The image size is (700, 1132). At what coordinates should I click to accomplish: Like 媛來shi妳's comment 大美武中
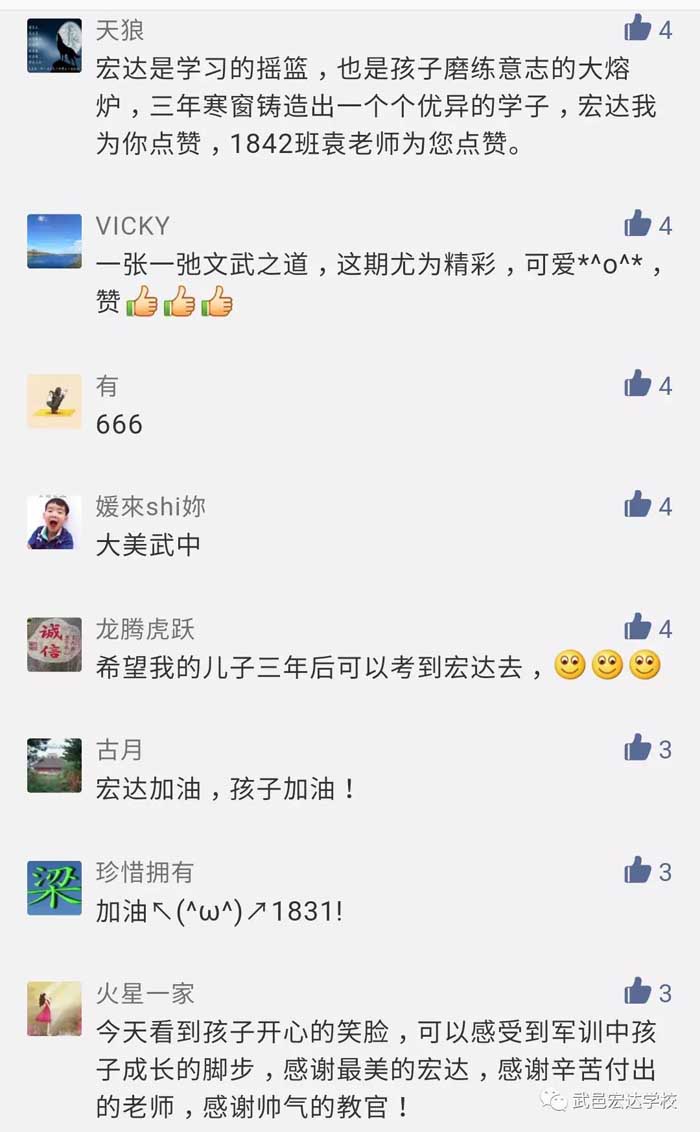point(637,505)
